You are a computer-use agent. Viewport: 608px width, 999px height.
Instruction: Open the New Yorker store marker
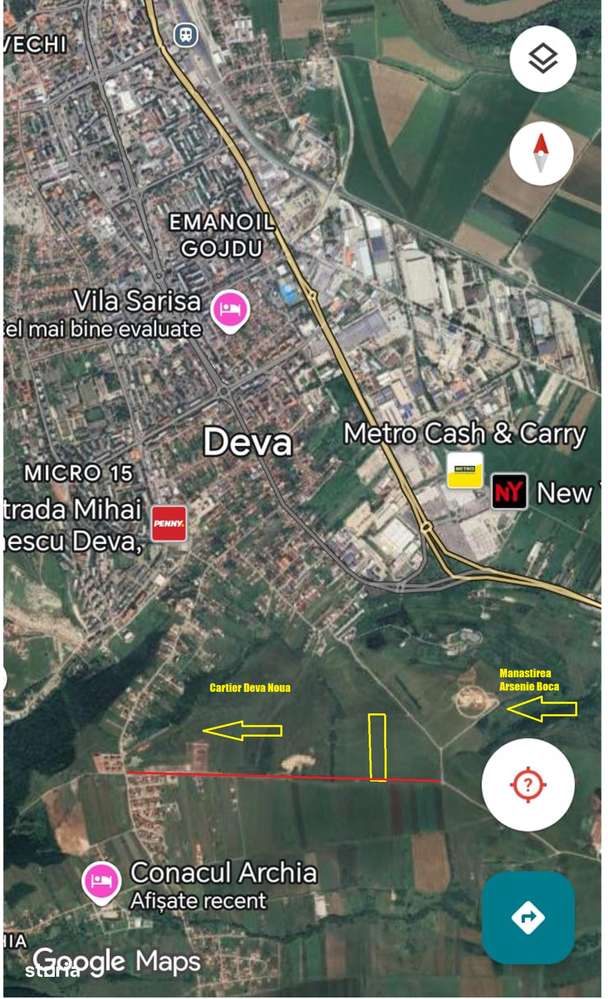pos(509,493)
